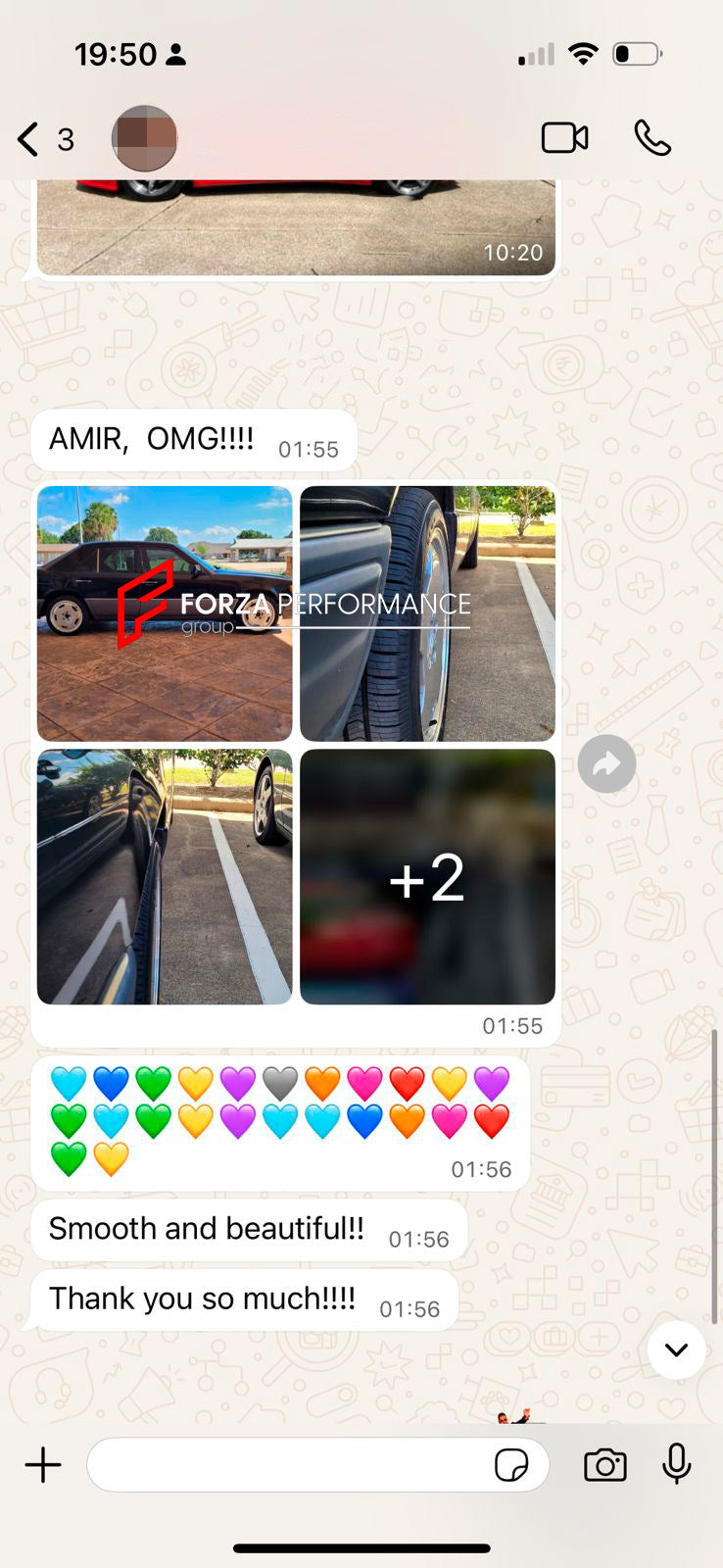
Task: Open the contact's profile picture
Action: (x=144, y=139)
